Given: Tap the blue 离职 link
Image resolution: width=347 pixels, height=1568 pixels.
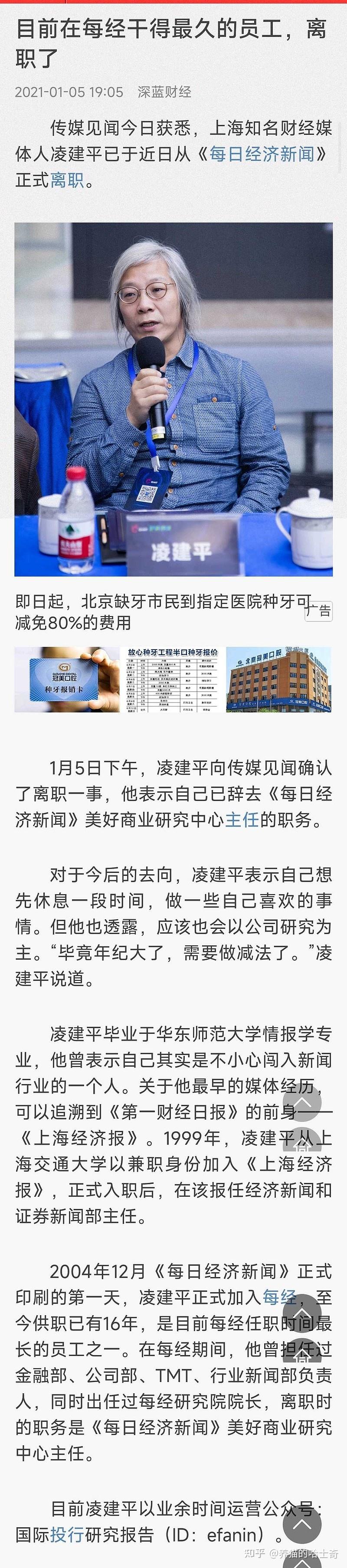Looking at the screenshot, I should click(67, 181).
